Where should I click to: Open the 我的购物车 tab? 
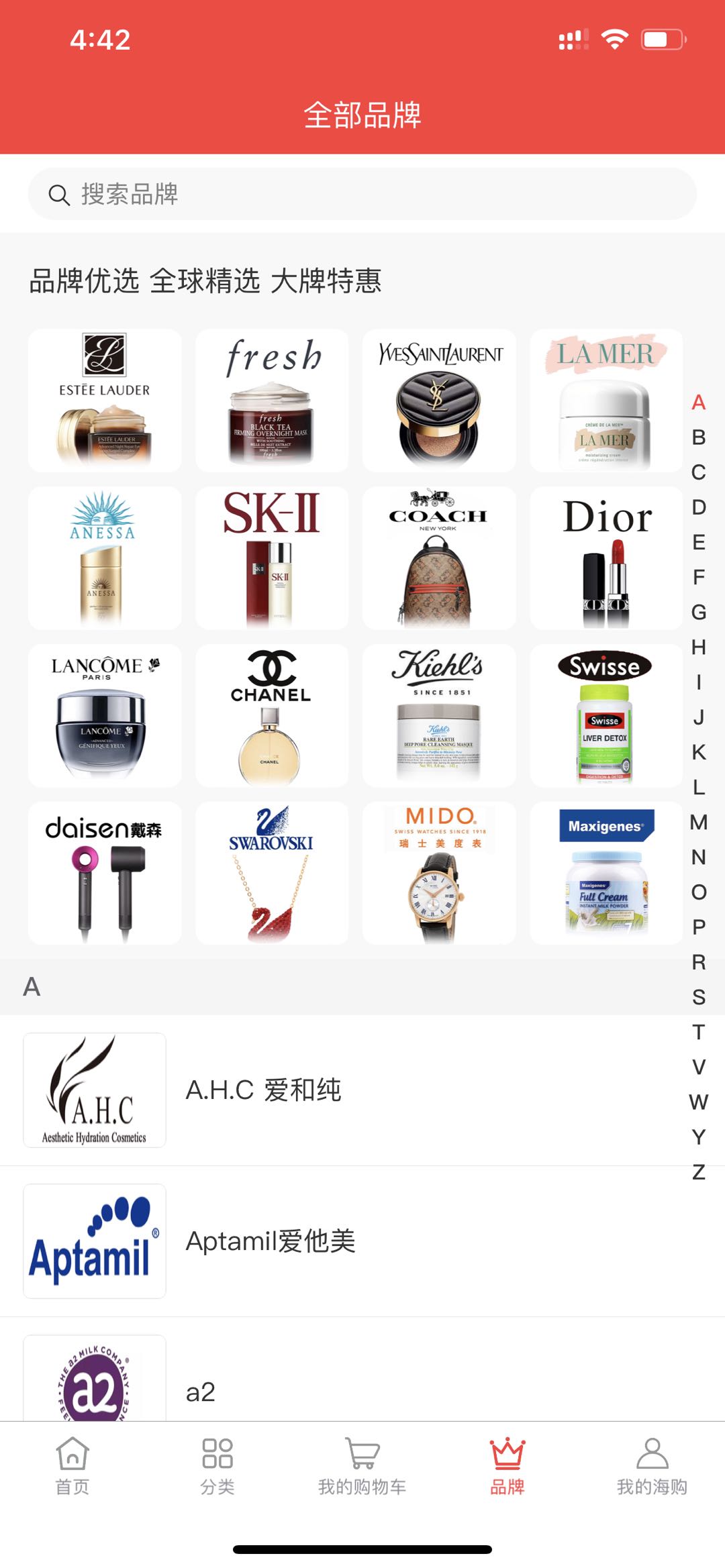pyautogui.click(x=362, y=1467)
